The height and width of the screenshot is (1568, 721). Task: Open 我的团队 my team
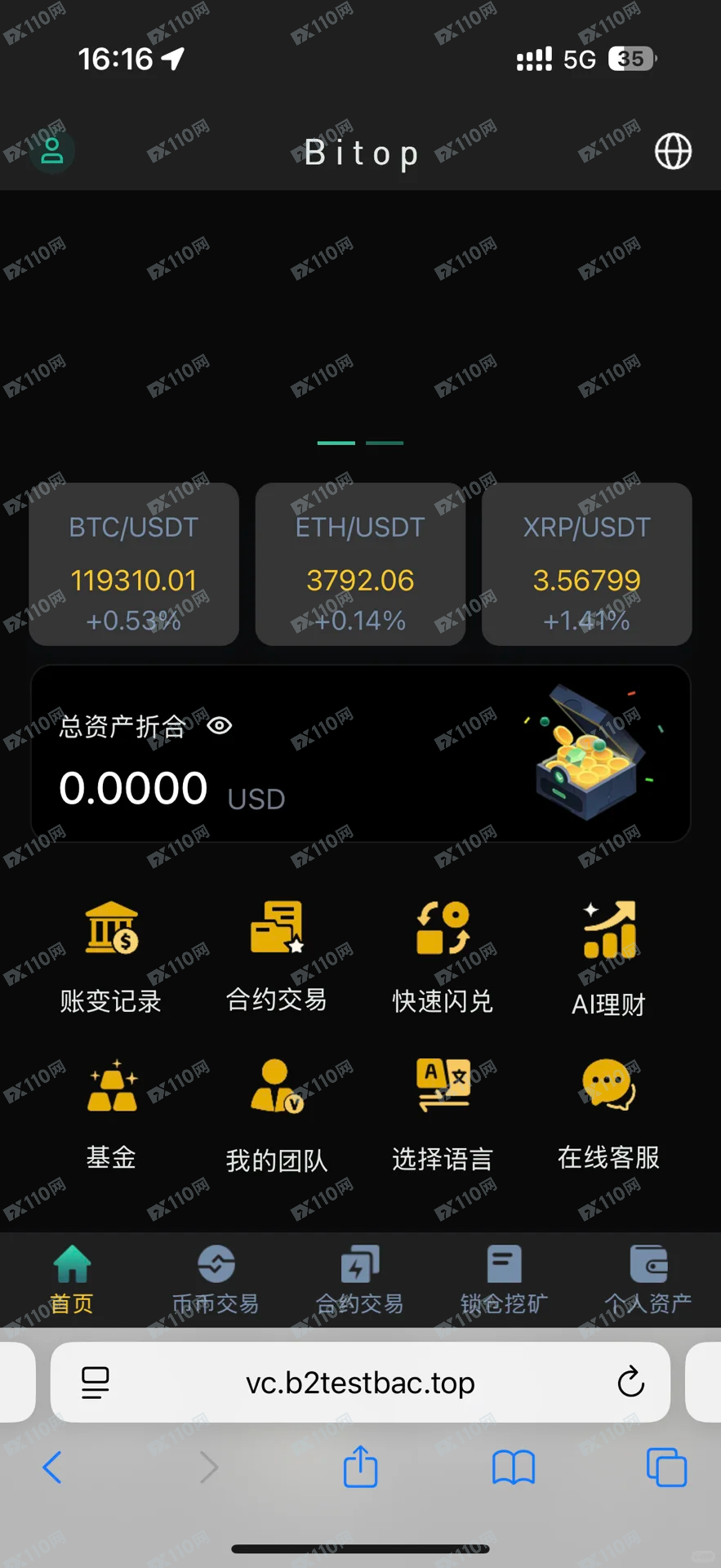(277, 1114)
